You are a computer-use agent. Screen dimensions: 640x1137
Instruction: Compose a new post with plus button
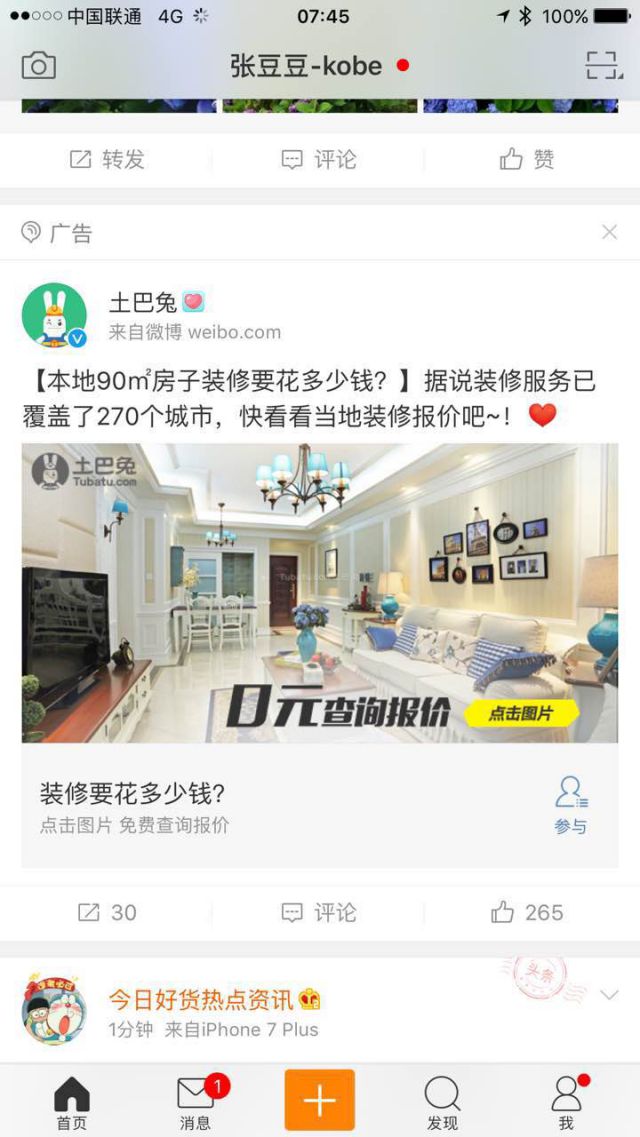[320, 1100]
